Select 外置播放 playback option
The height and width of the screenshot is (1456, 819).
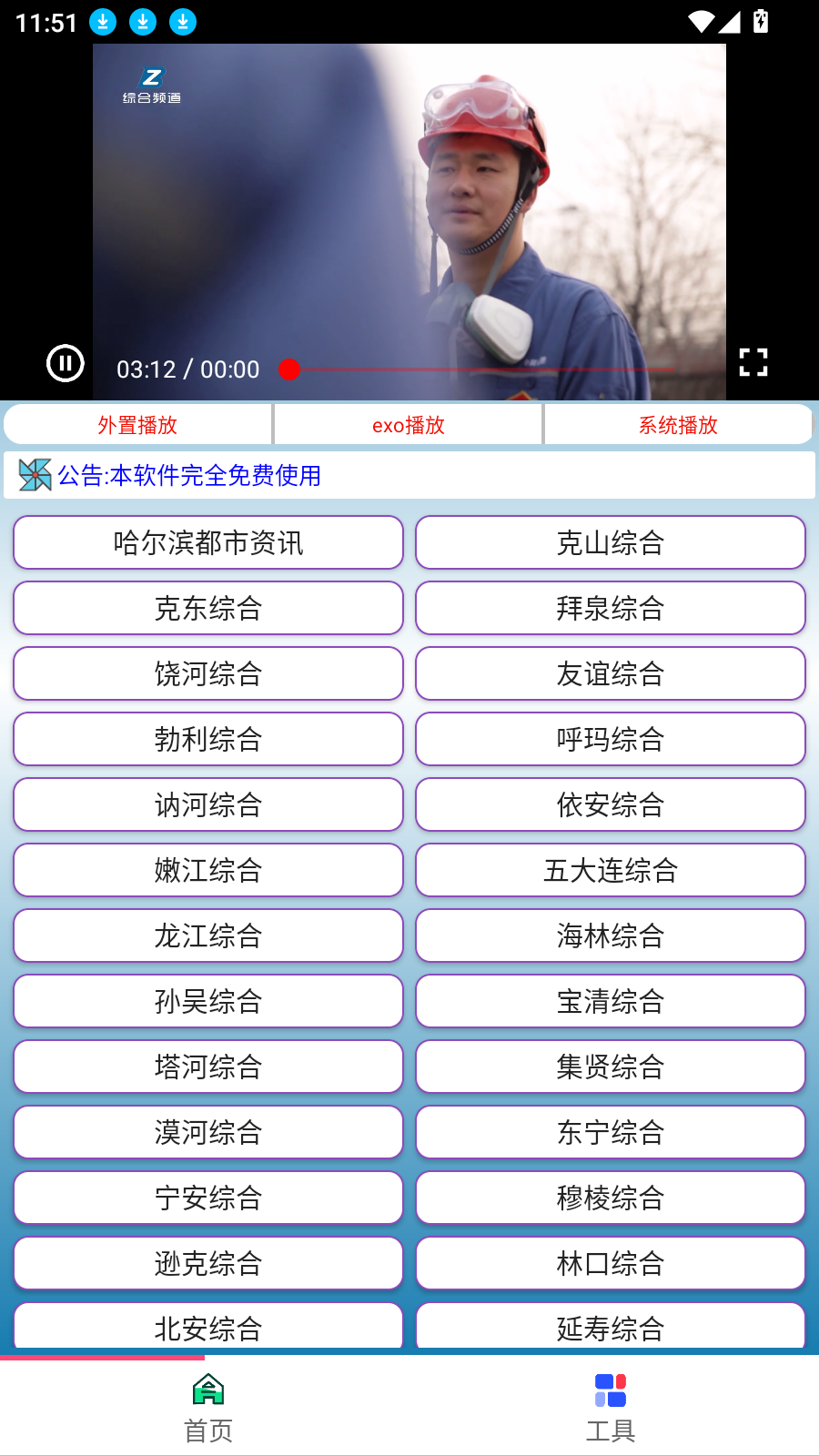click(x=138, y=424)
